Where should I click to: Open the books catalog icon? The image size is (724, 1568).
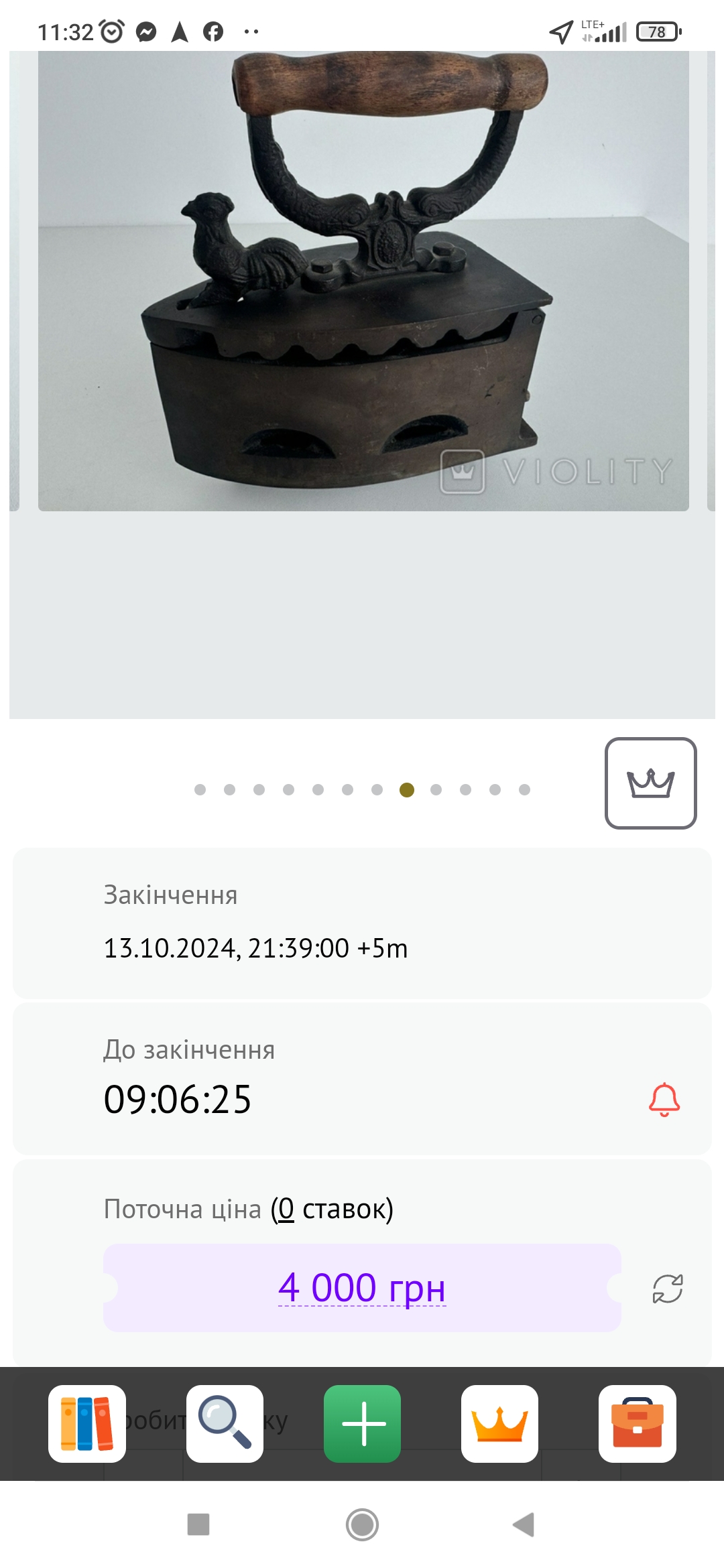click(x=87, y=1423)
